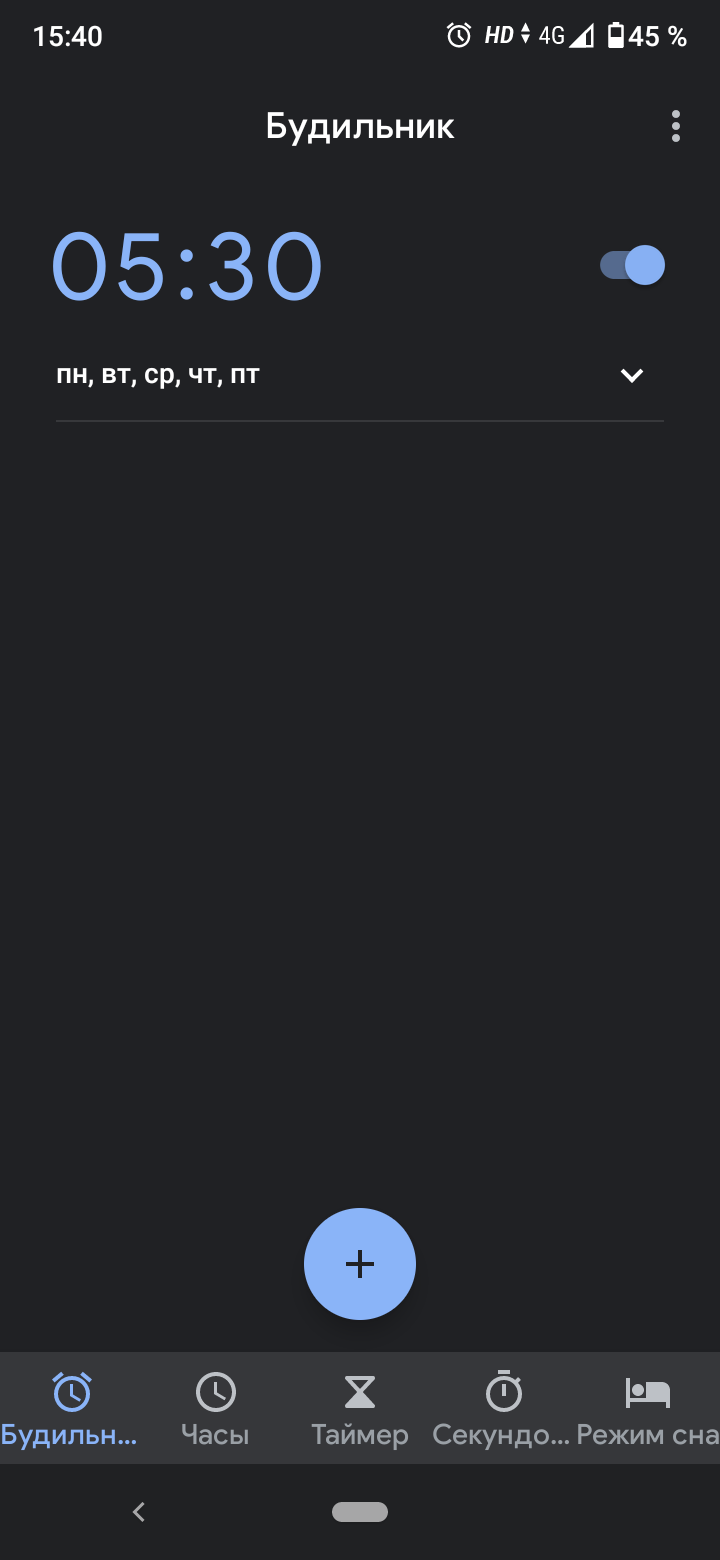
Task: Tap the home pill in navigation bar
Action: pos(360,1512)
